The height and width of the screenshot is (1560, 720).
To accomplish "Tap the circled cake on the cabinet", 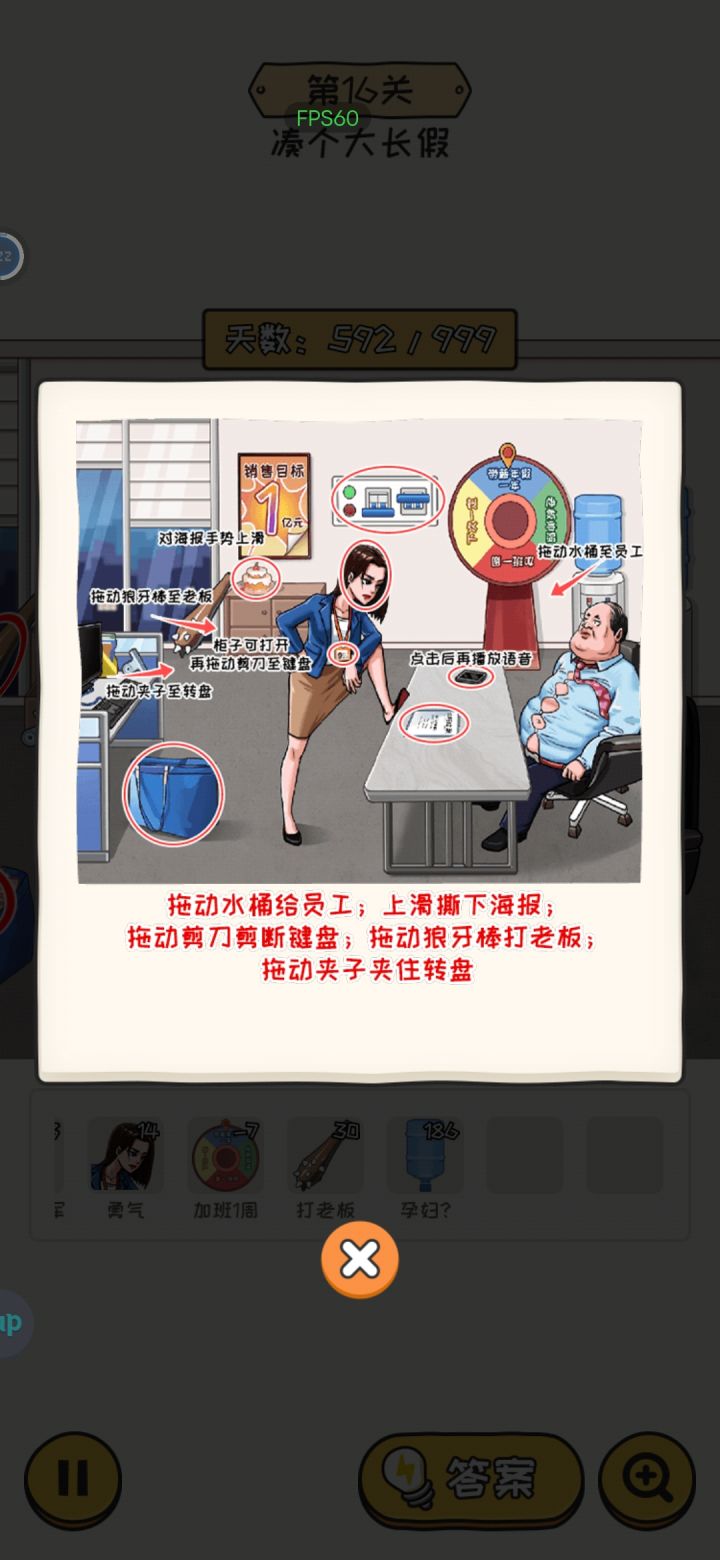I will tap(258, 578).
